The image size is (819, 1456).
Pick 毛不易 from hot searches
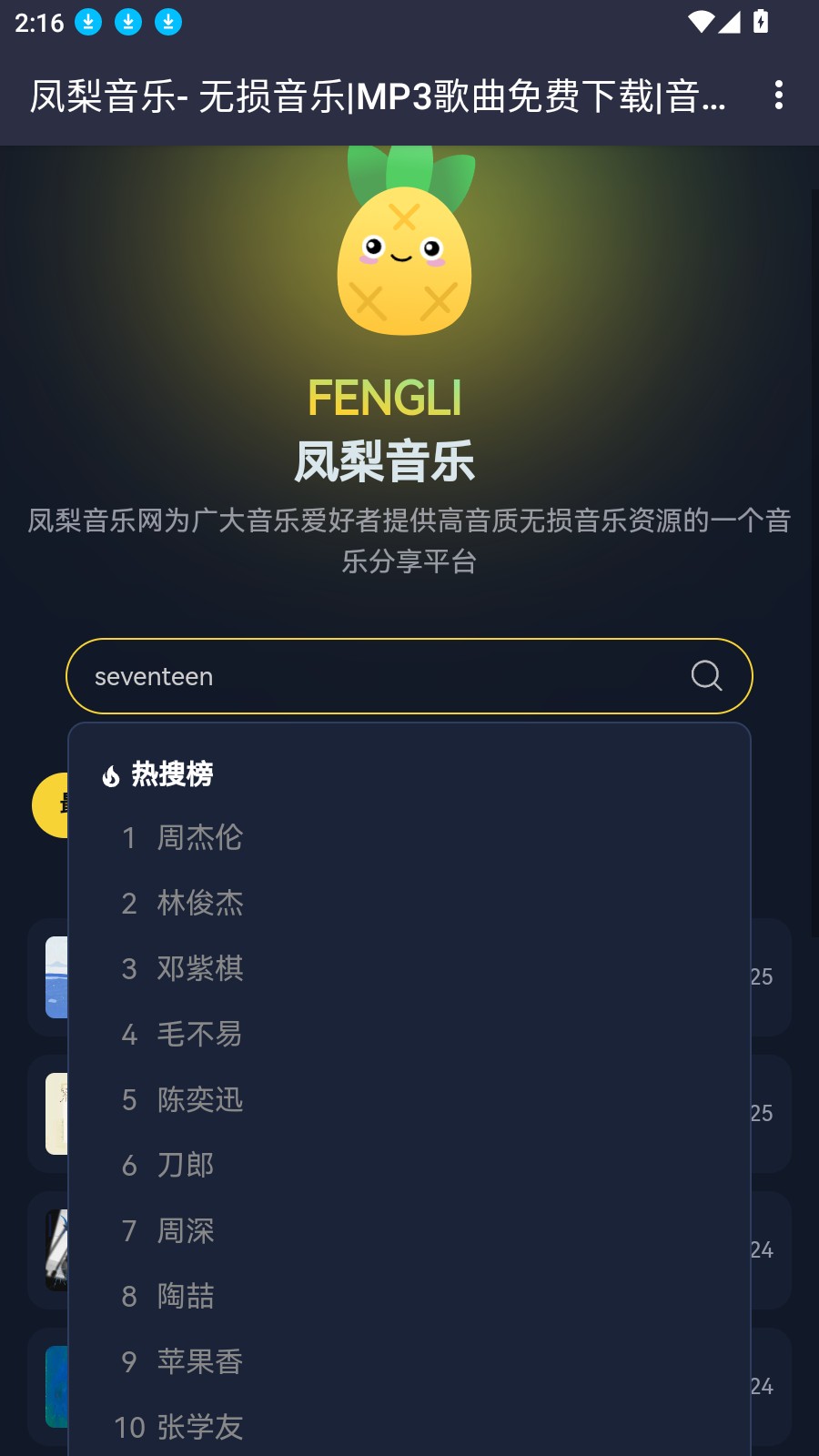[199, 1034]
